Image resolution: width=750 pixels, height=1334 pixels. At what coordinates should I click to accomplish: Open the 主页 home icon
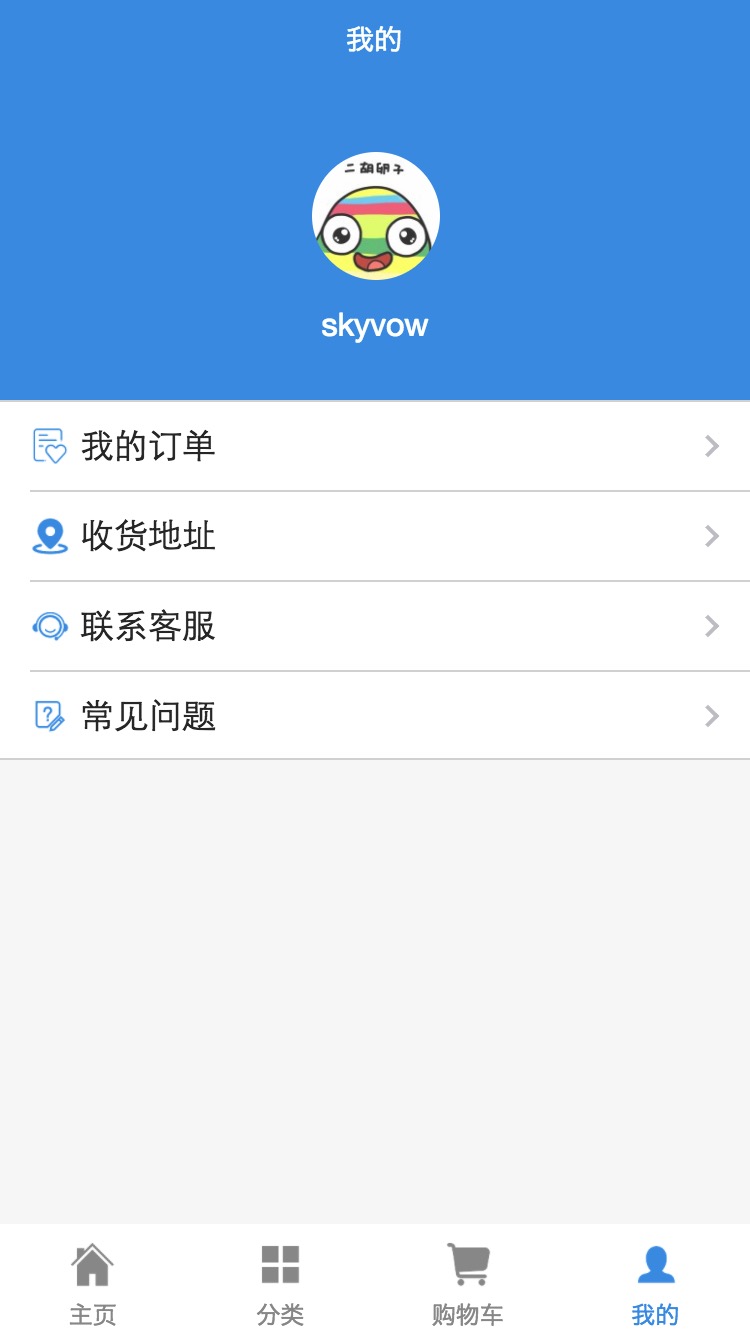tap(93, 1262)
